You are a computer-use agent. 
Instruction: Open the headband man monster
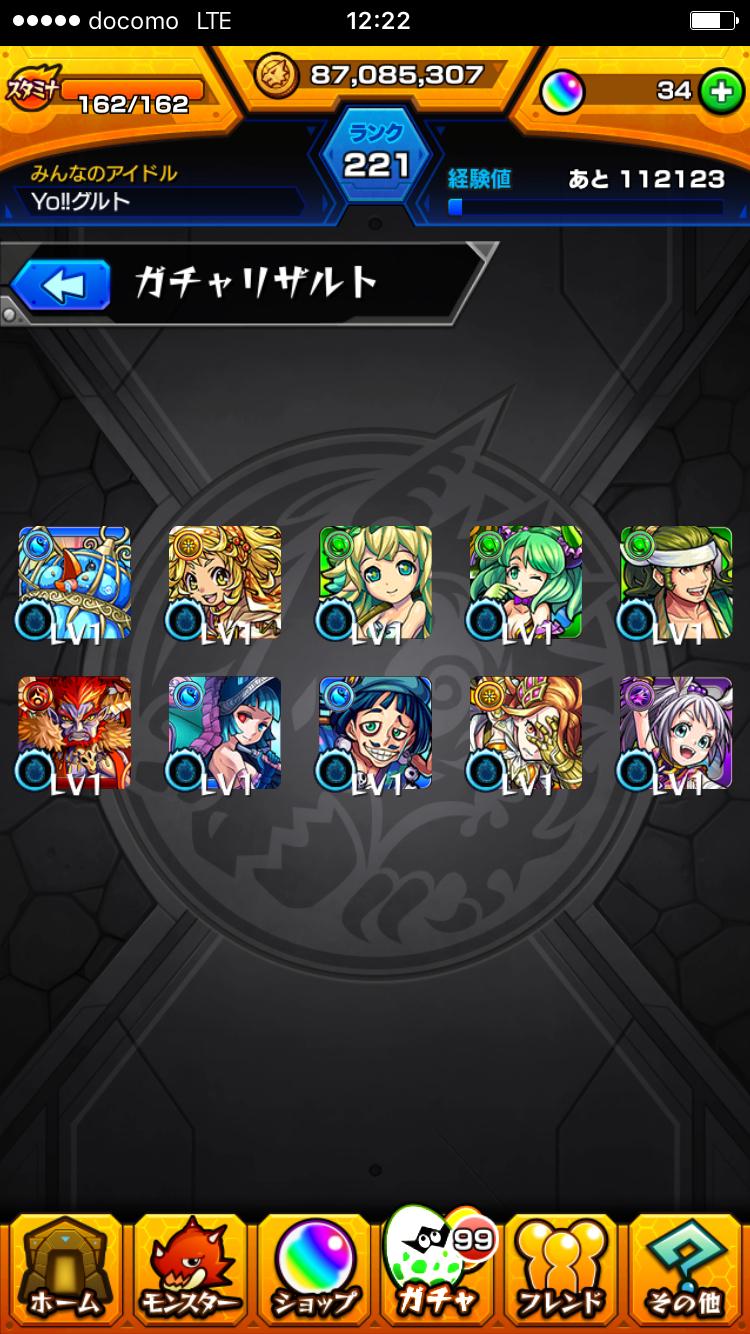click(676, 583)
